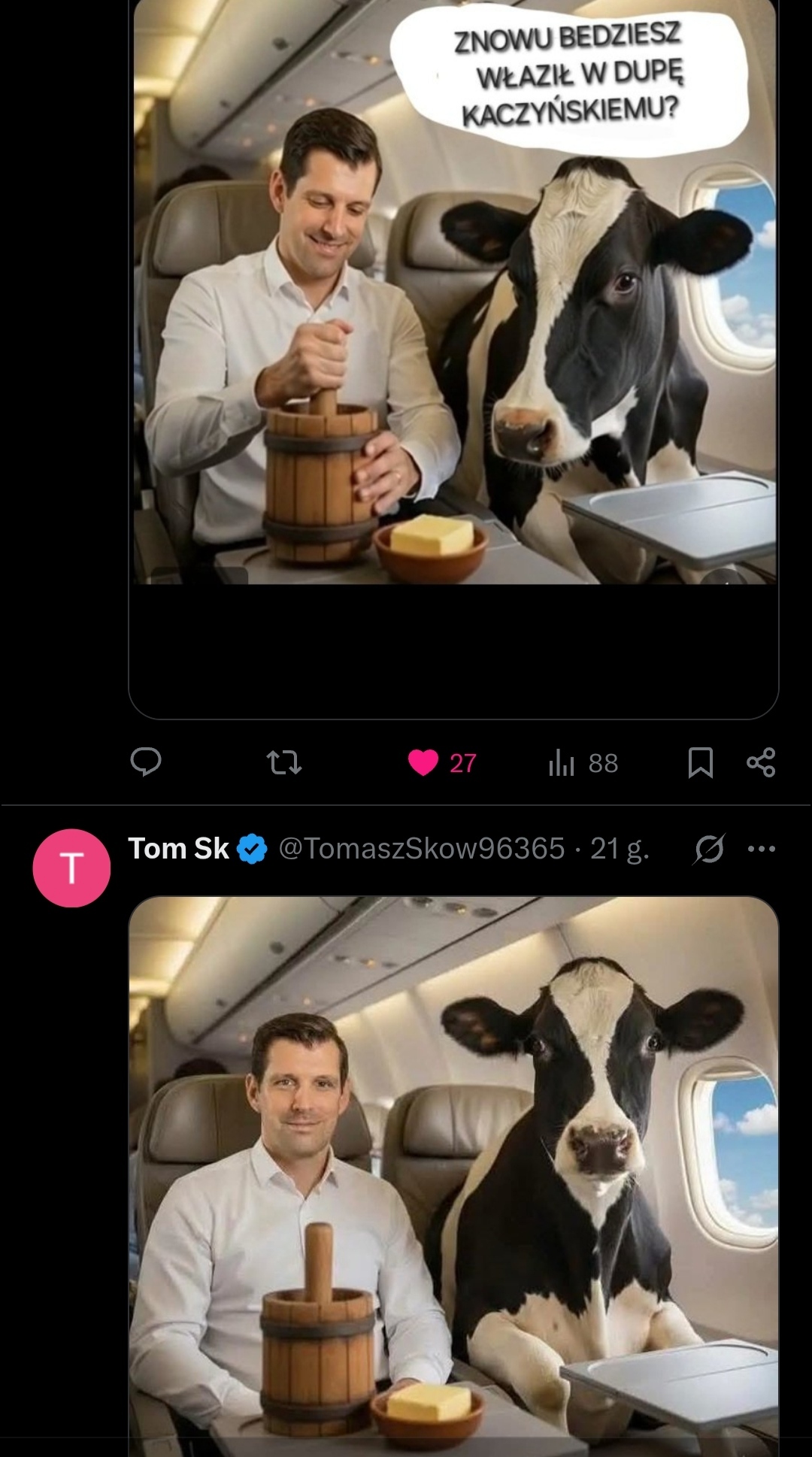
Task: Open the Grok icon on Tom Sk's post
Action: tap(709, 849)
